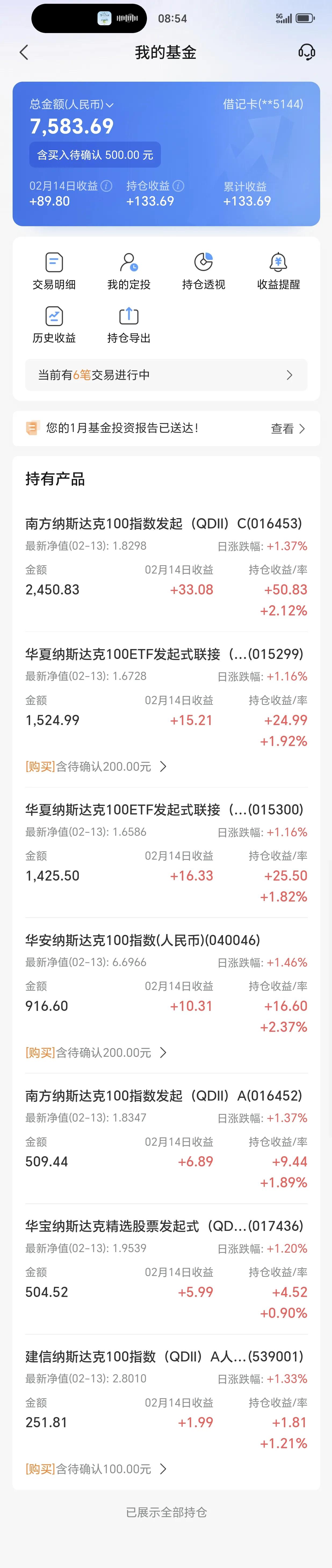
Task: Open customer service headset icon
Action: (306, 52)
